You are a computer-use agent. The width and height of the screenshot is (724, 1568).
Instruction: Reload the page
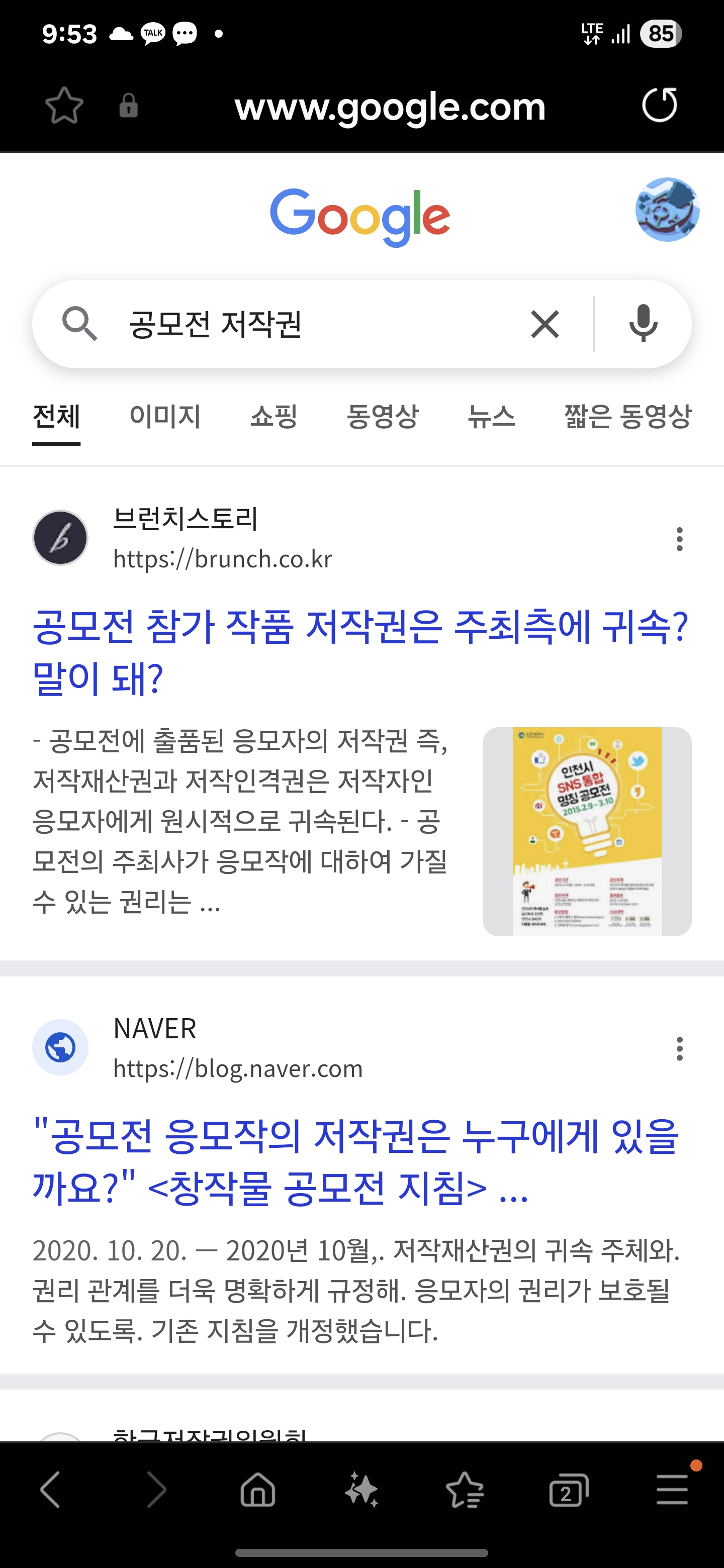point(660,105)
